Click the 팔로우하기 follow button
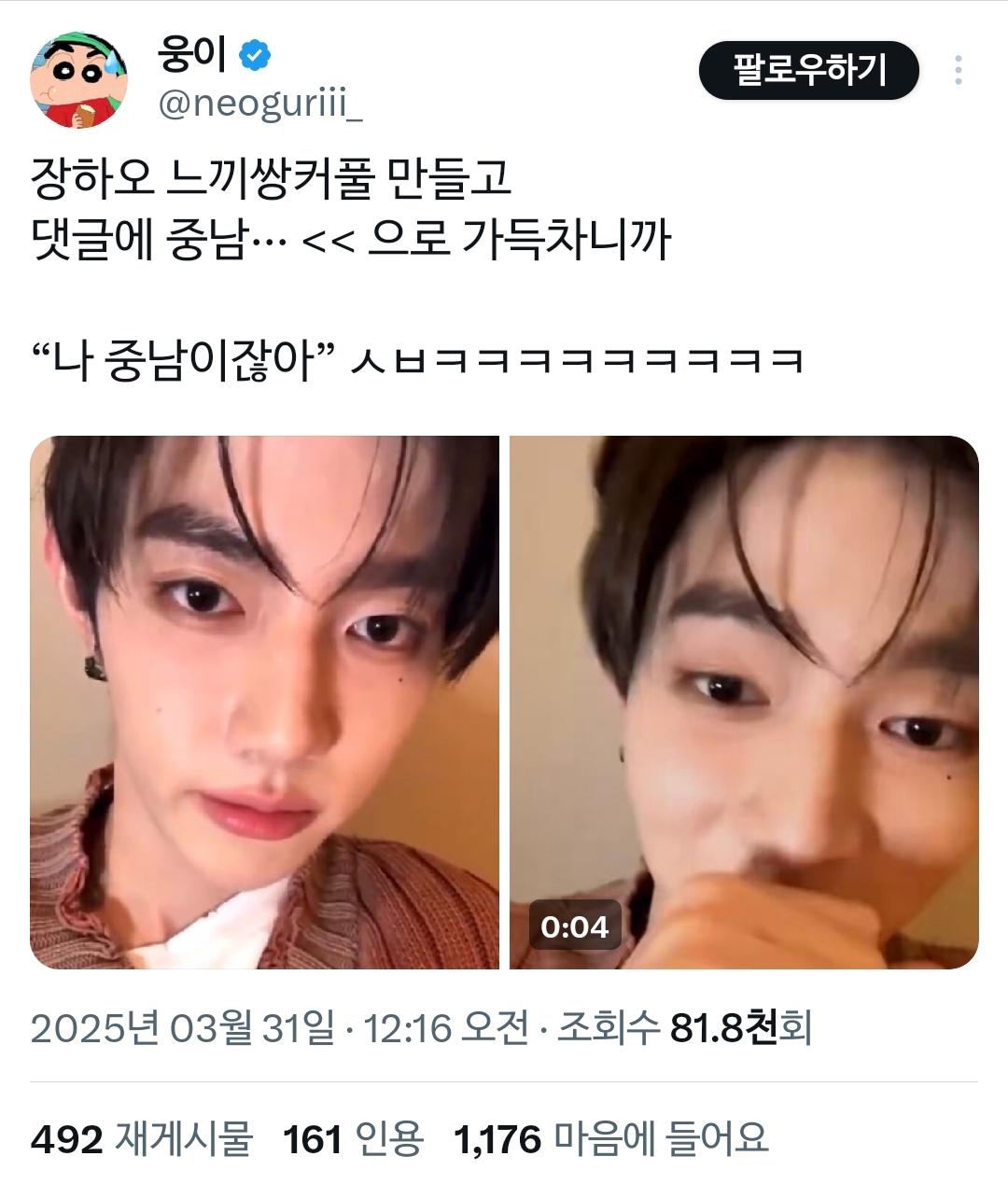 (810, 70)
